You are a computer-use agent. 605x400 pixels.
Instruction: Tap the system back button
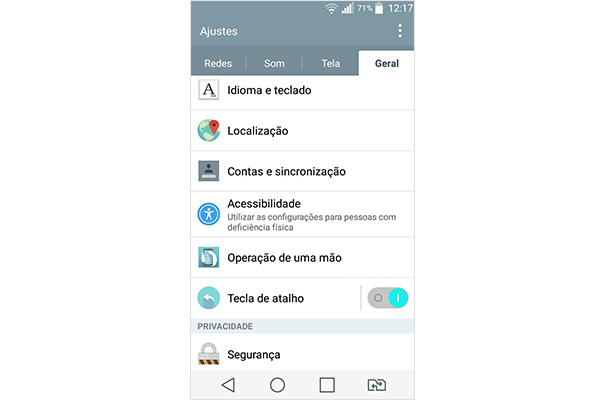click(228, 384)
